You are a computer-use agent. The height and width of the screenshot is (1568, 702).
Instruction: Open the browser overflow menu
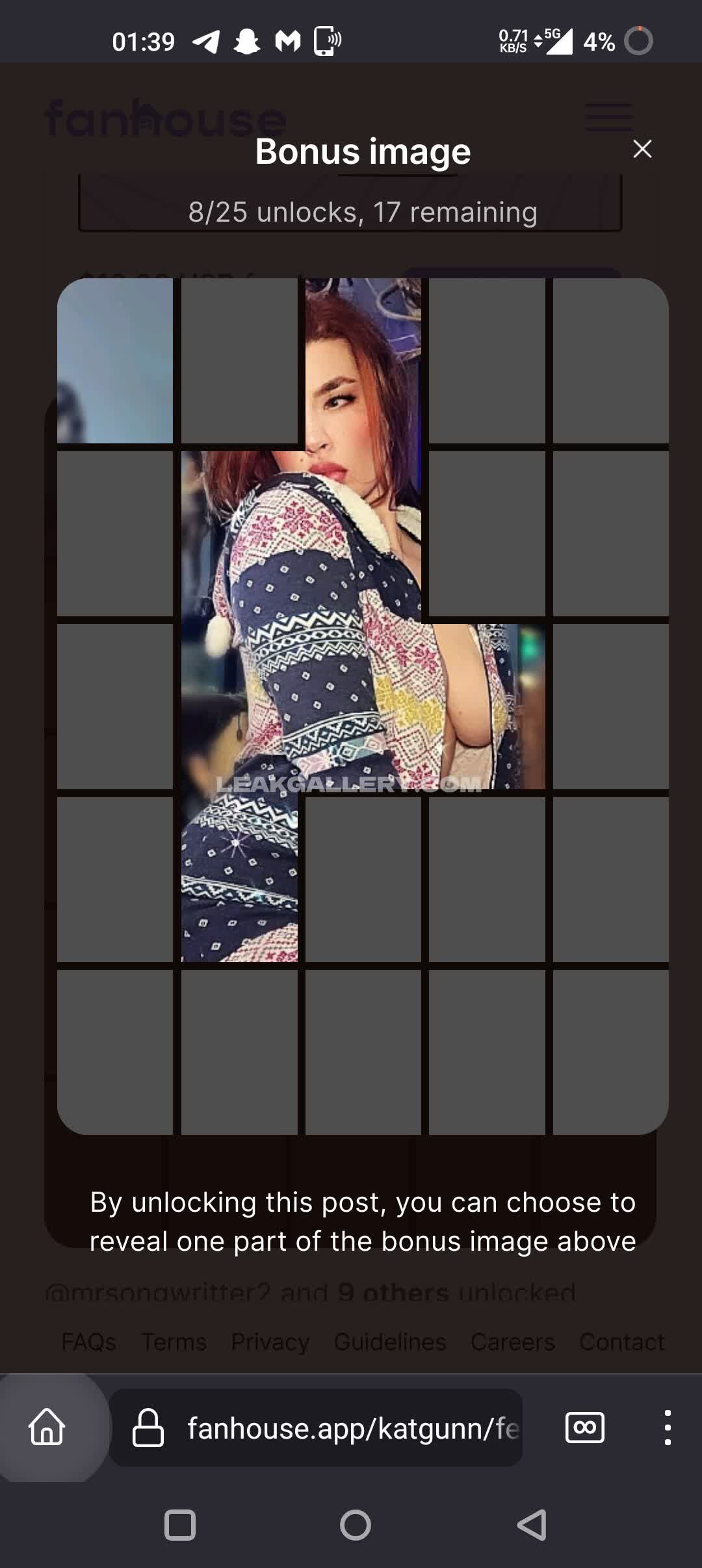667,1428
